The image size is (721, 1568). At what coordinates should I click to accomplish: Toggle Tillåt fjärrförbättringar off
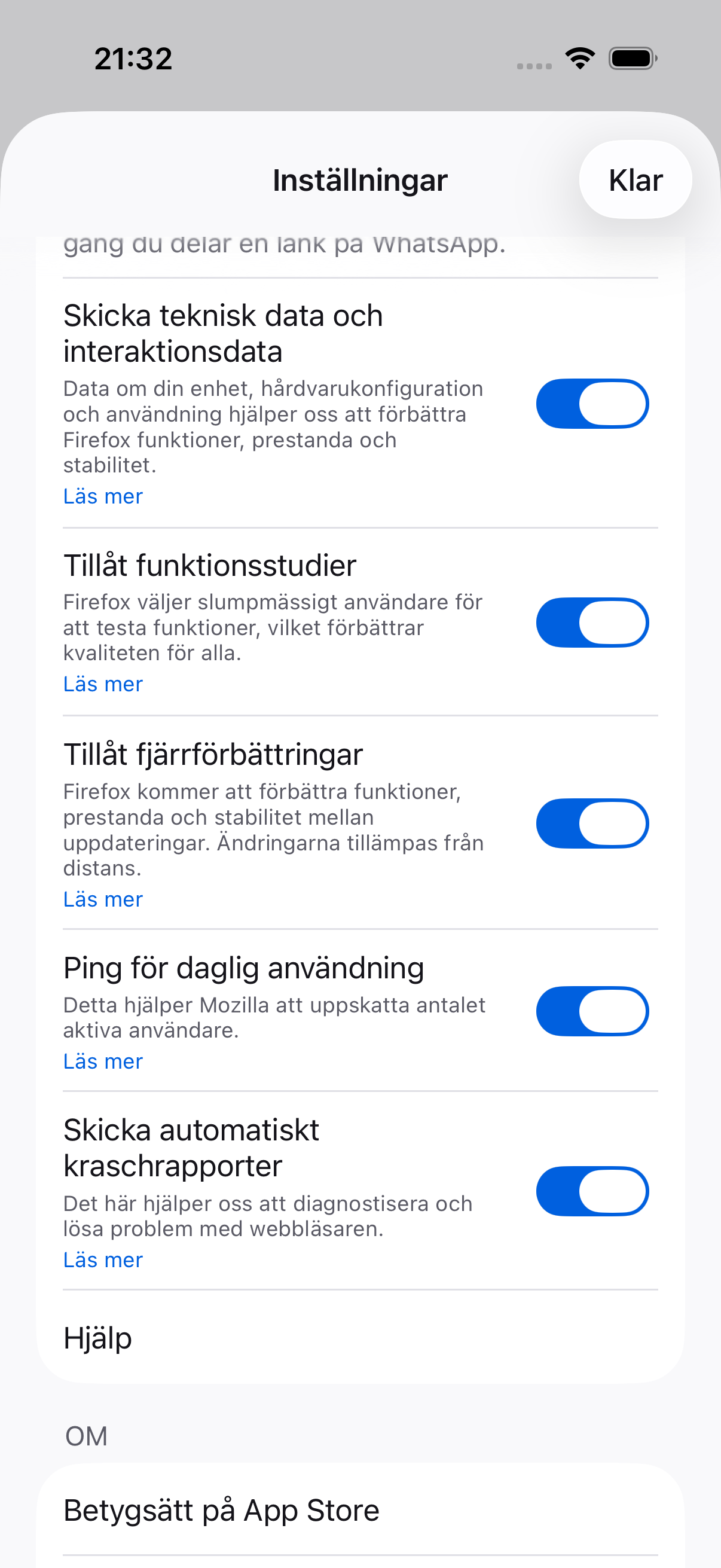592,823
